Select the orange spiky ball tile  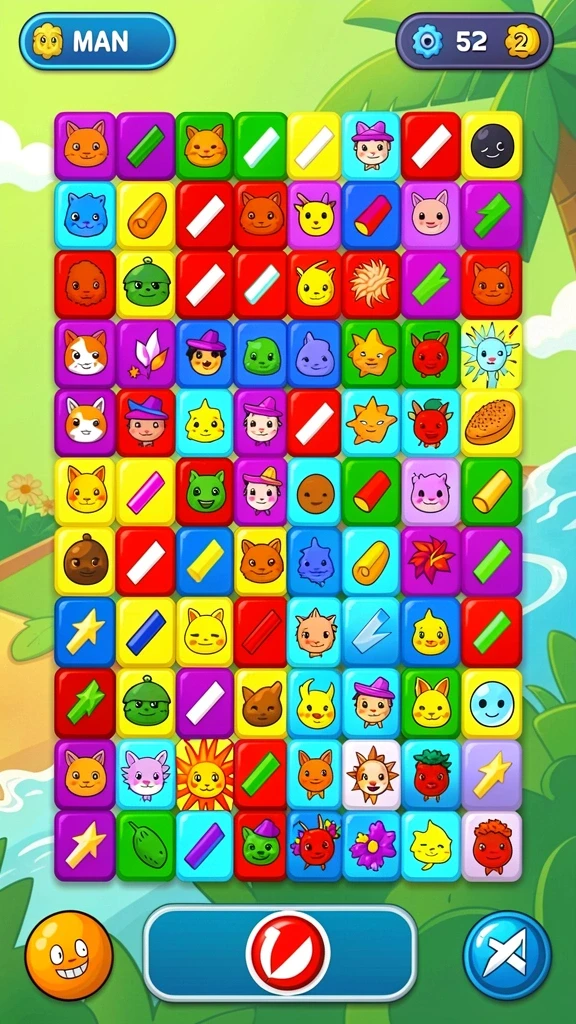point(372,284)
